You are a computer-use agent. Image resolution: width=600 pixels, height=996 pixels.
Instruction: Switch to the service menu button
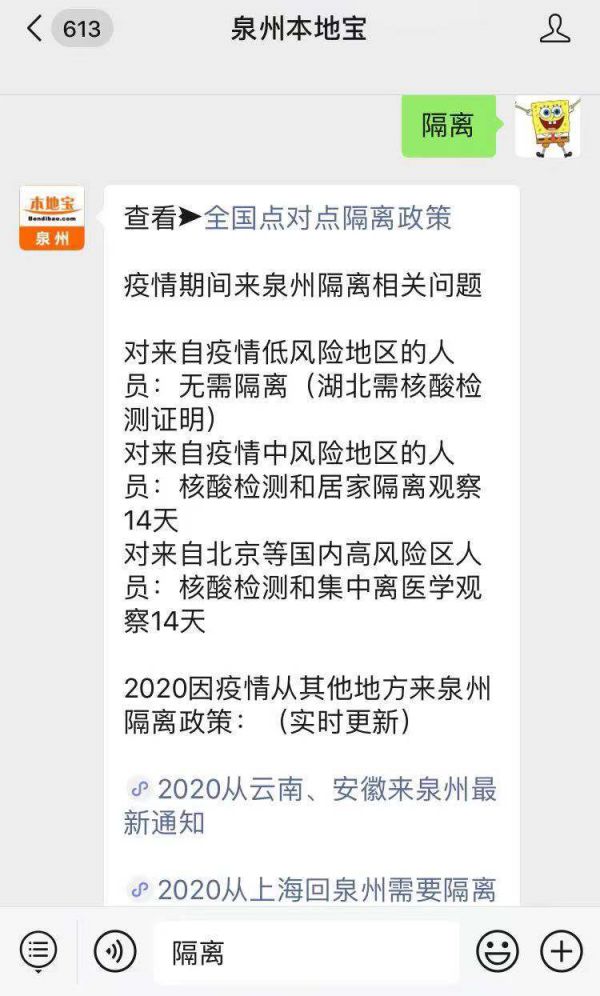click(38, 952)
